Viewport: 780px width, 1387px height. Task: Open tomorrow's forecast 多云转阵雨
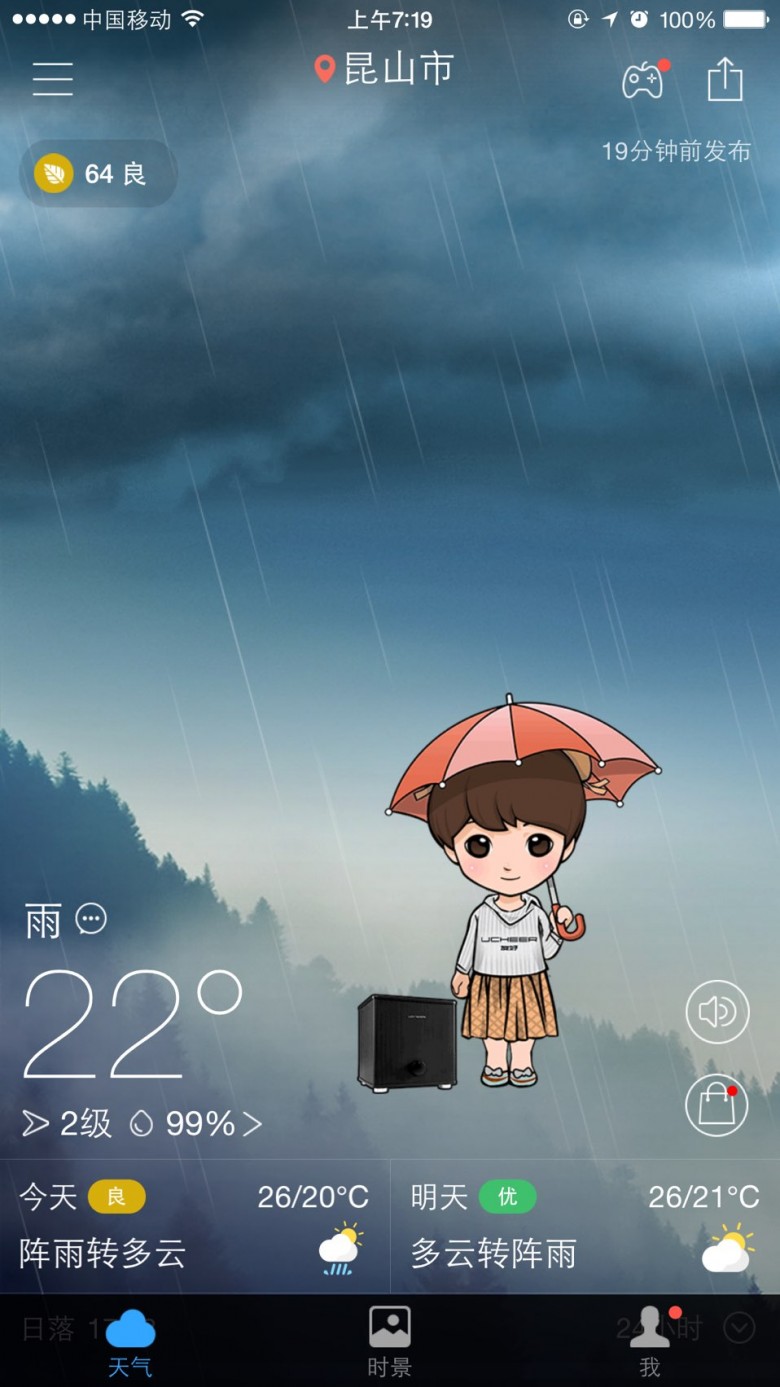(585, 1227)
